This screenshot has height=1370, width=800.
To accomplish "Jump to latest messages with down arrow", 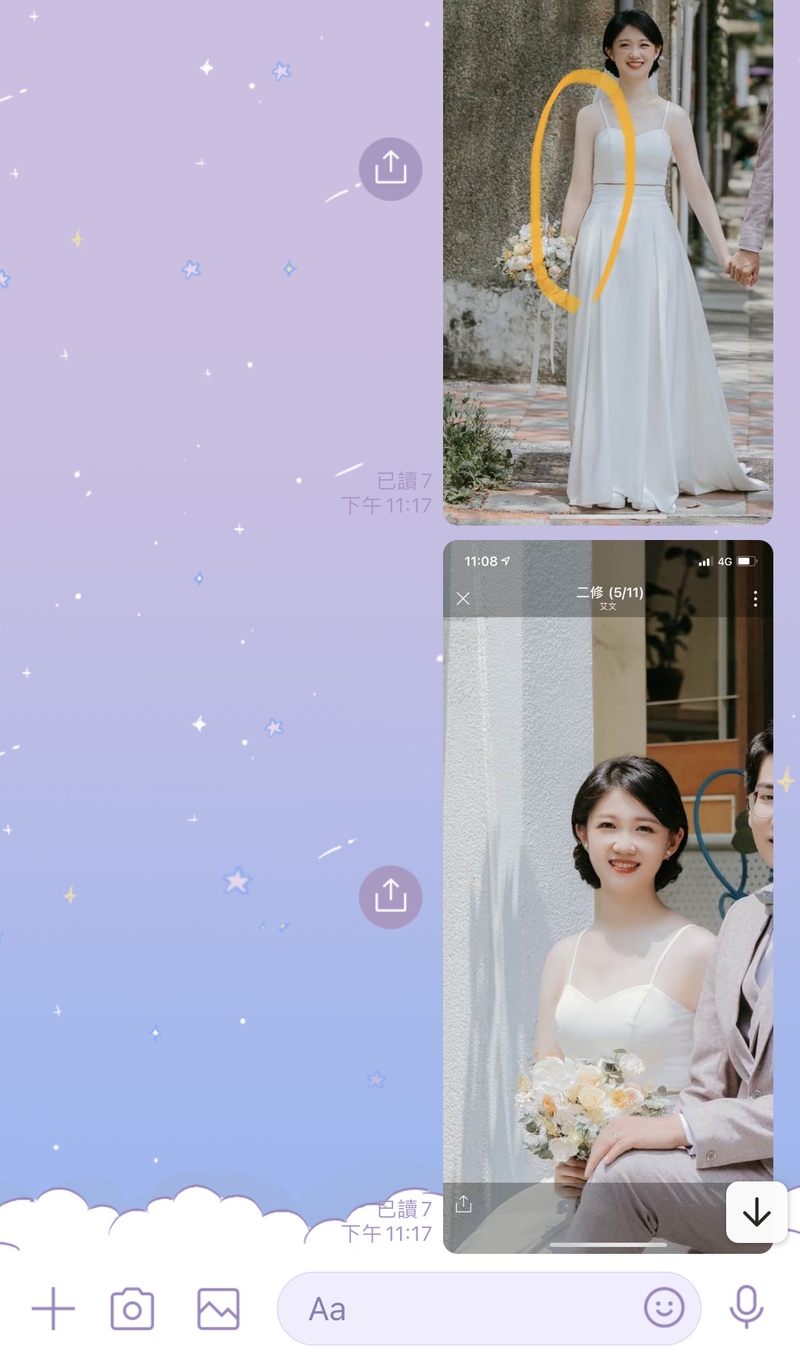I will click(x=757, y=1213).
